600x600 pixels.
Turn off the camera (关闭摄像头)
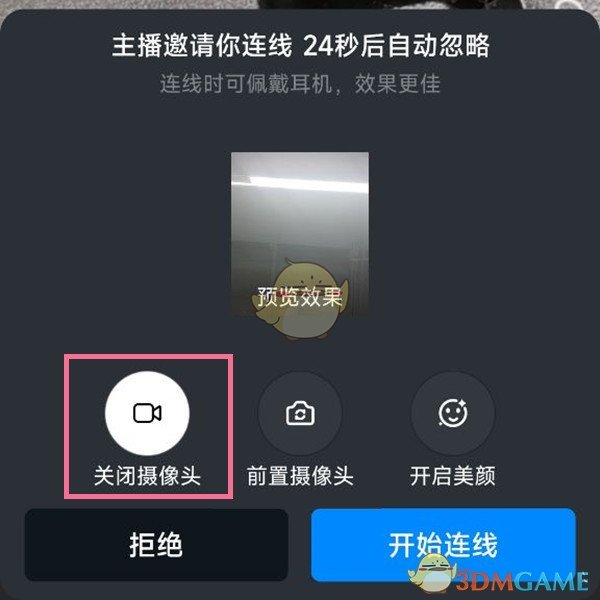(147, 413)
